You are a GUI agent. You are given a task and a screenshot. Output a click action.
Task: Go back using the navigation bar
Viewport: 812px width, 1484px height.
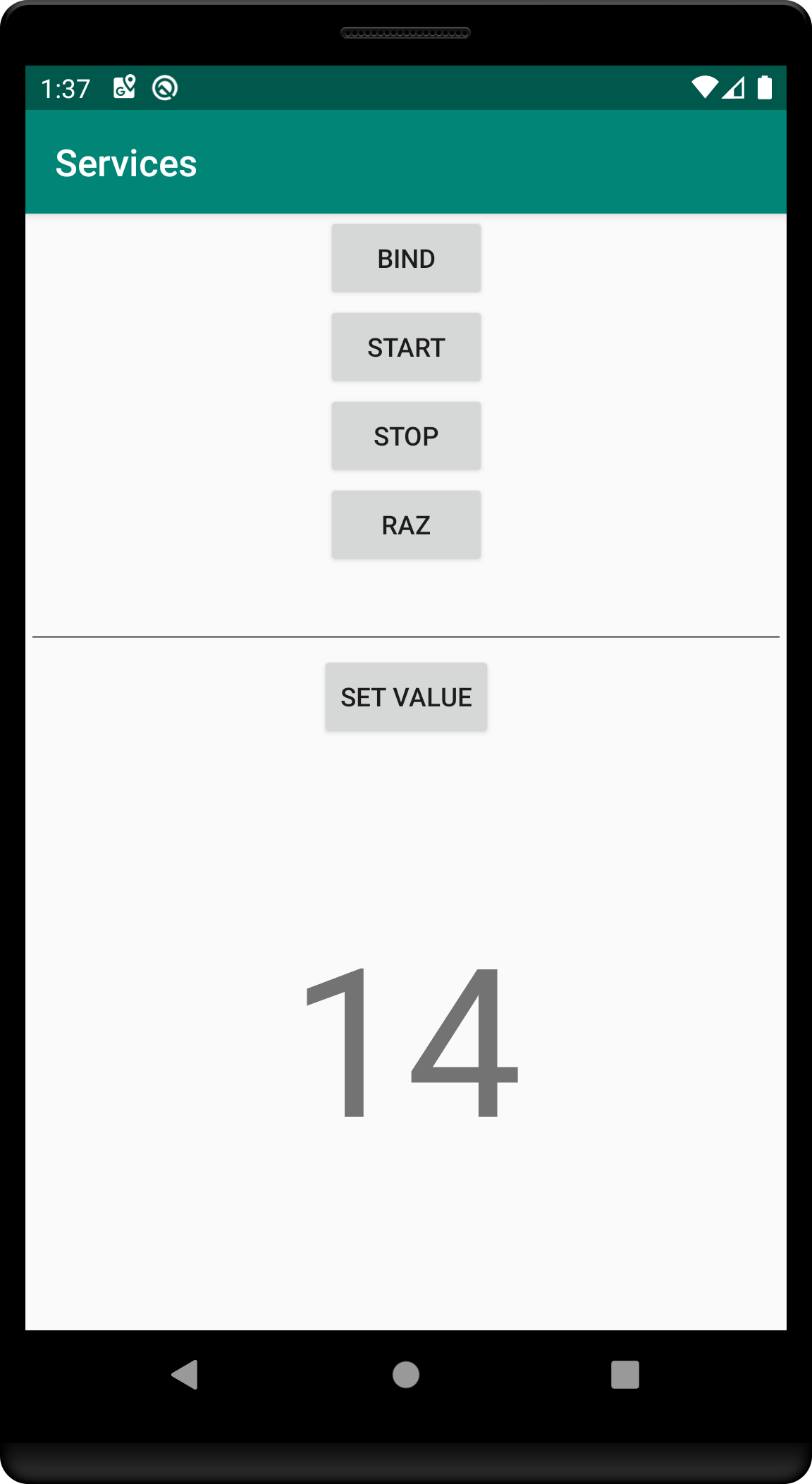coord(185,1375)
